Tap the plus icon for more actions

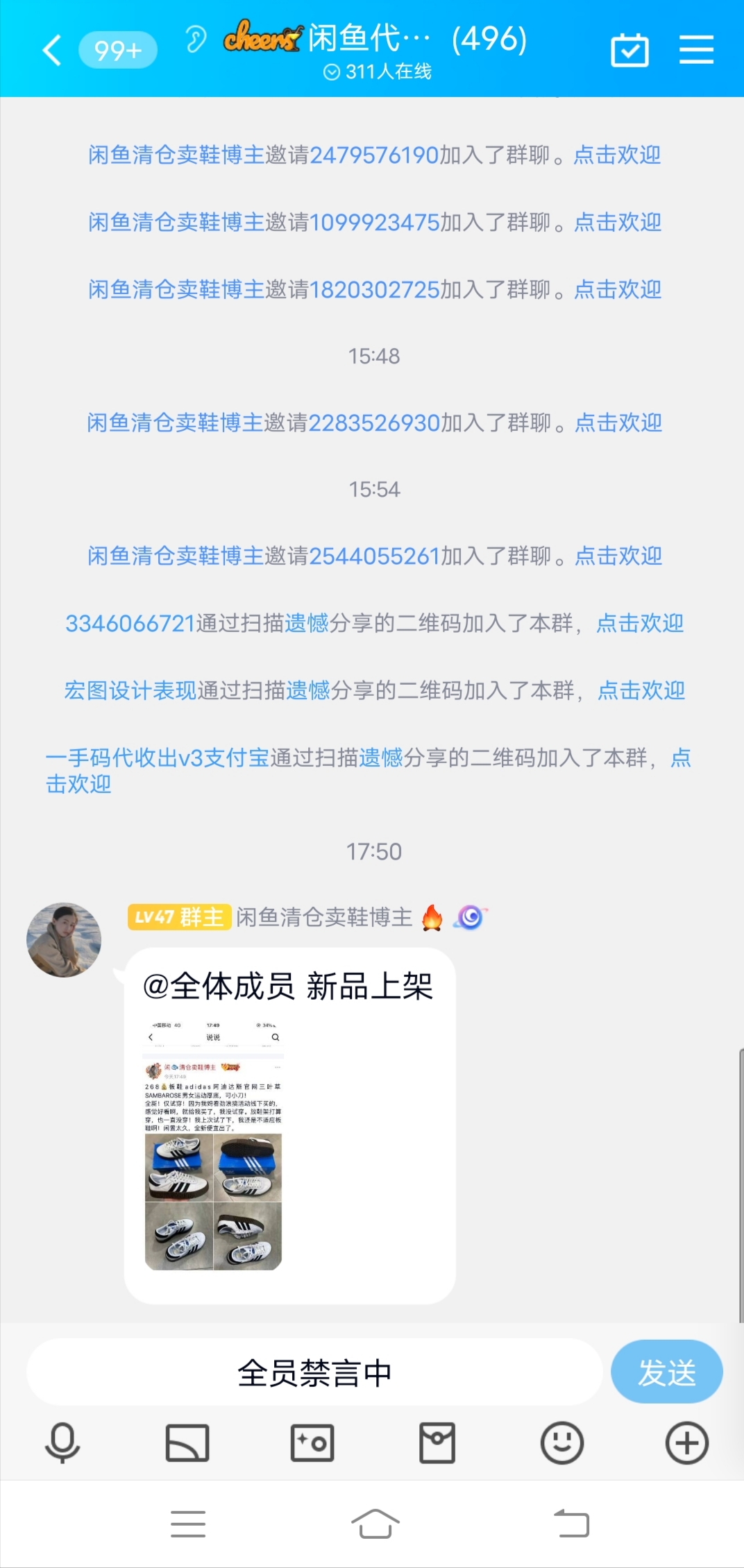click(x=686, y=1443)
